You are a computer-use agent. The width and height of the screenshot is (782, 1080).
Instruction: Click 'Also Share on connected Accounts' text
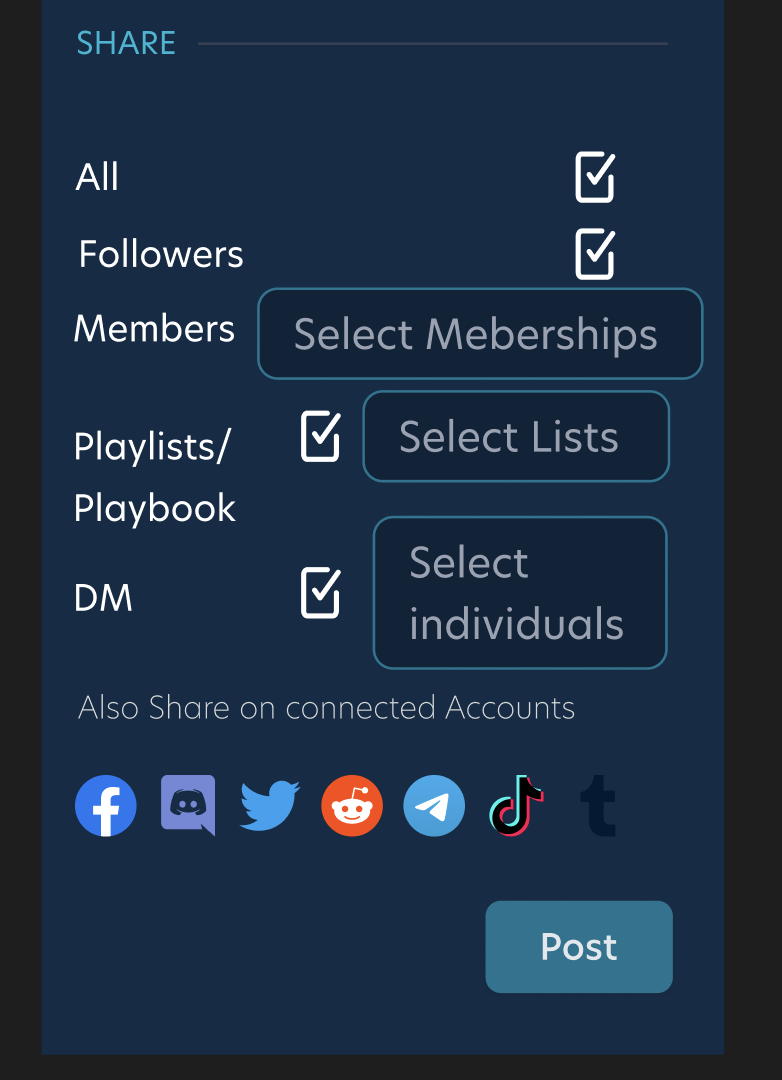click(327, 707)
